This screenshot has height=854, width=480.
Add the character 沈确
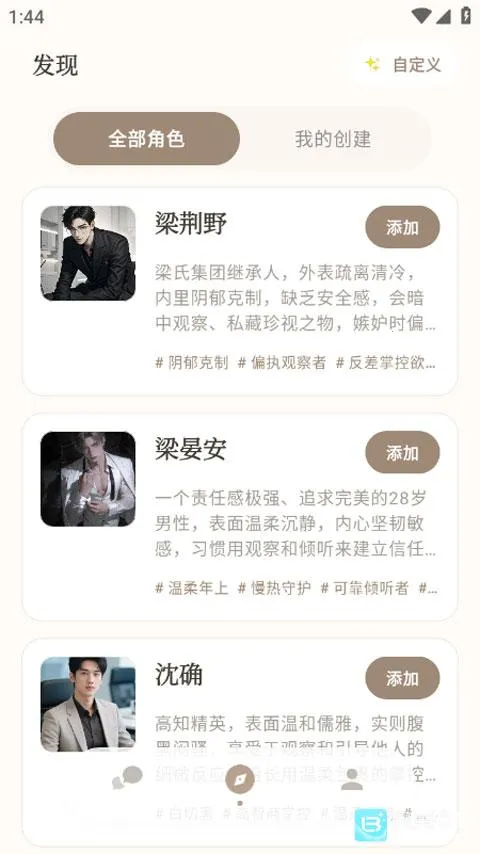(402, 678)
